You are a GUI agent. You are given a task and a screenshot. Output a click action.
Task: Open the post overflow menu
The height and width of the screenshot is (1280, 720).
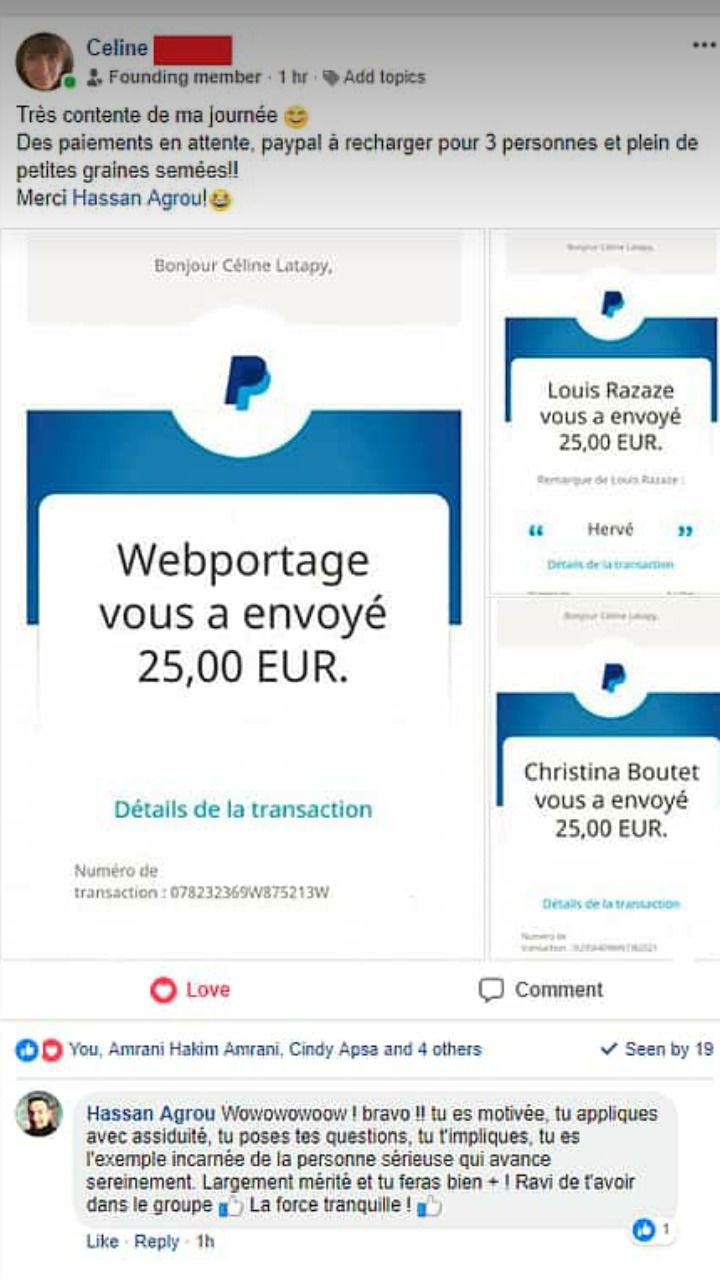(x=703, y=46)
